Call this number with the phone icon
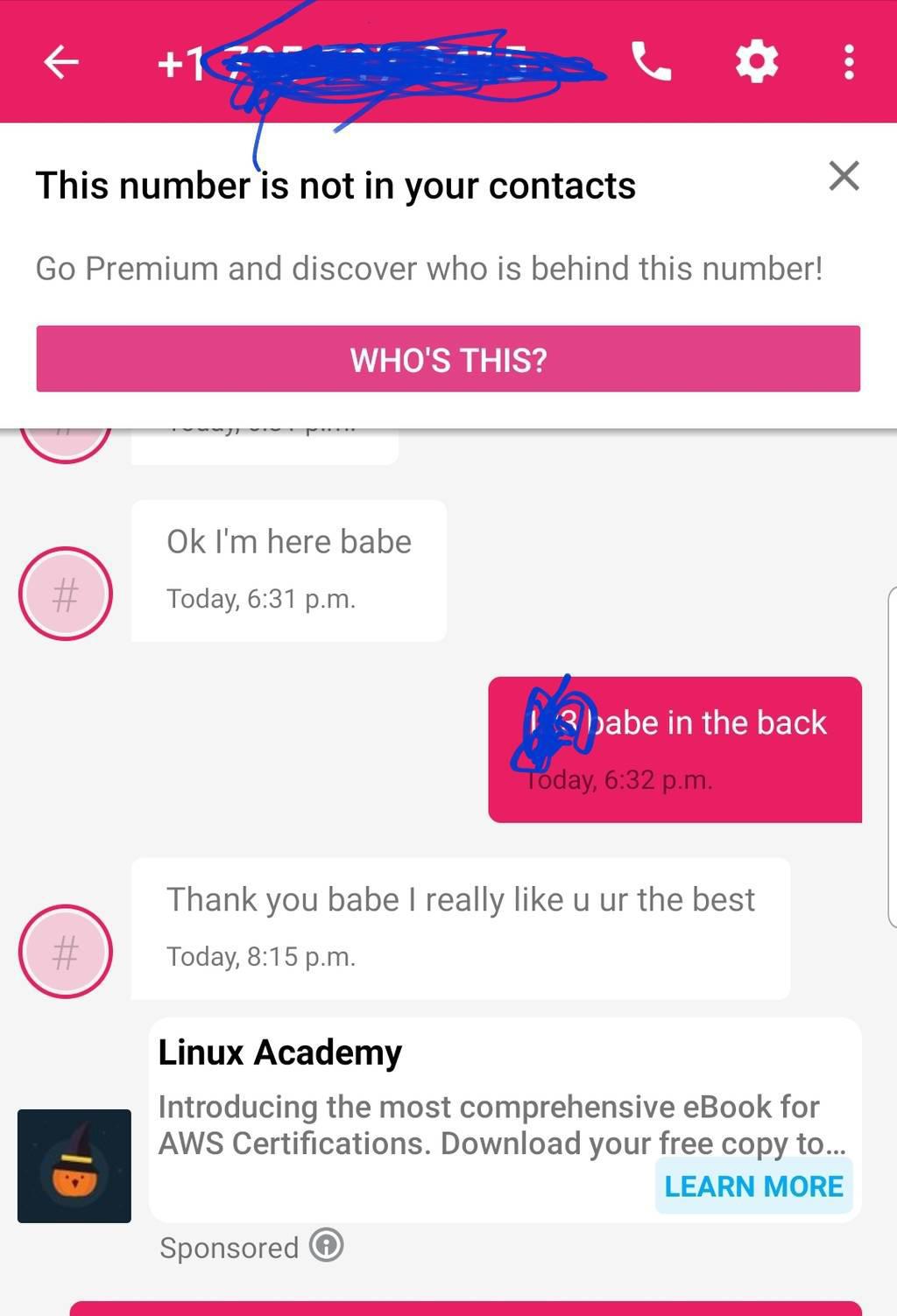This screenshot has width=897, height=1316. click(651, 62)
